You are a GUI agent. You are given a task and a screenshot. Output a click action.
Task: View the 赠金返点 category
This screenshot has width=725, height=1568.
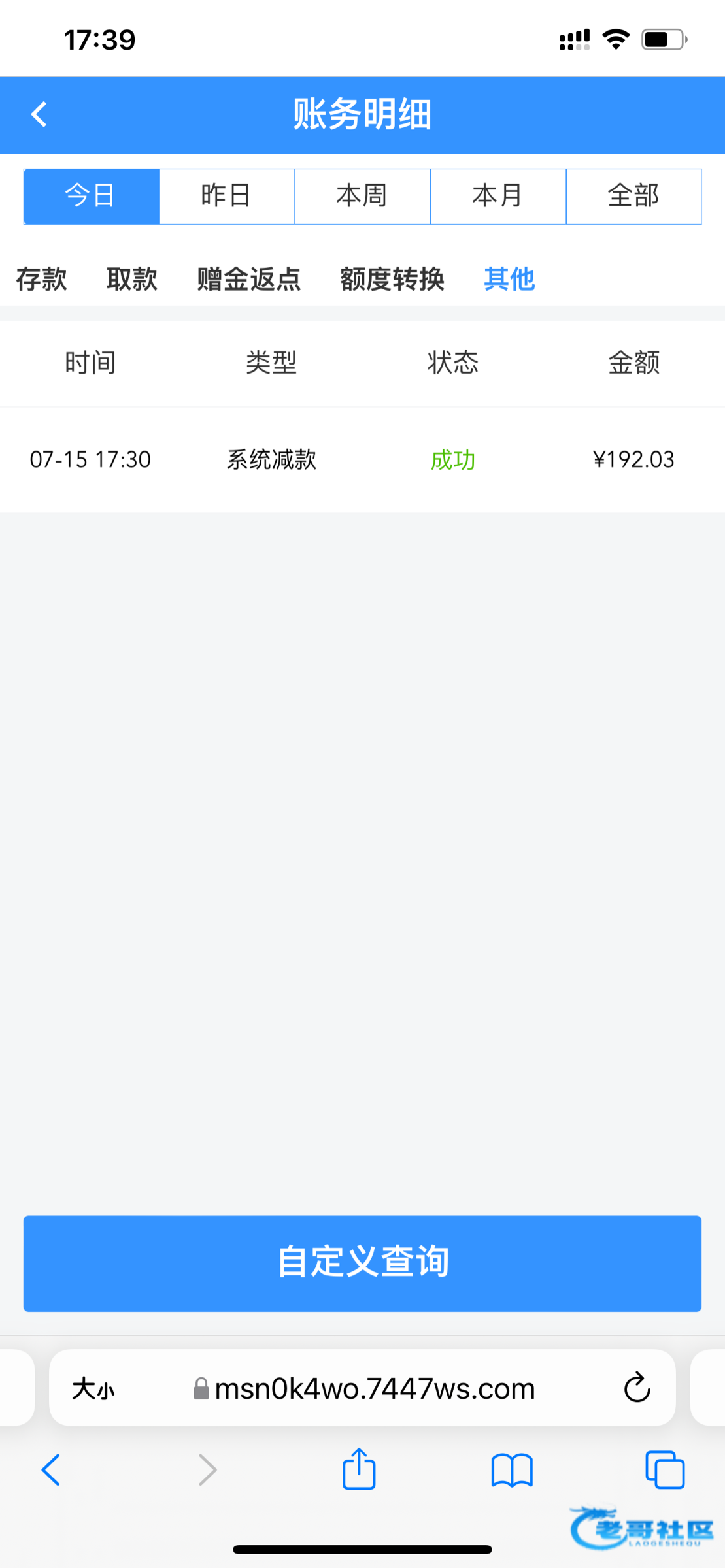[x=248, y=280]
